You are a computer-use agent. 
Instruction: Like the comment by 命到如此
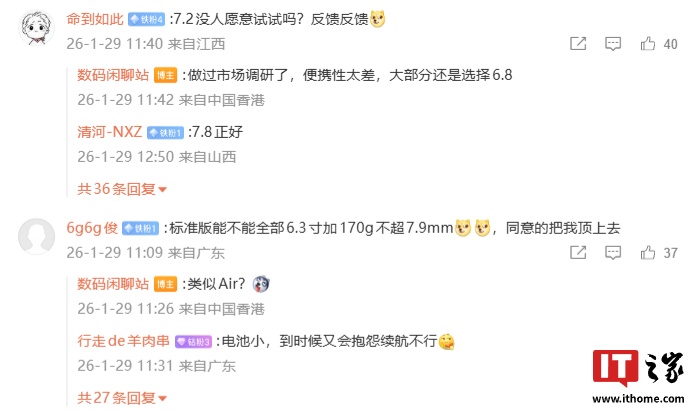pyautogui.click(x=646, y=44)
